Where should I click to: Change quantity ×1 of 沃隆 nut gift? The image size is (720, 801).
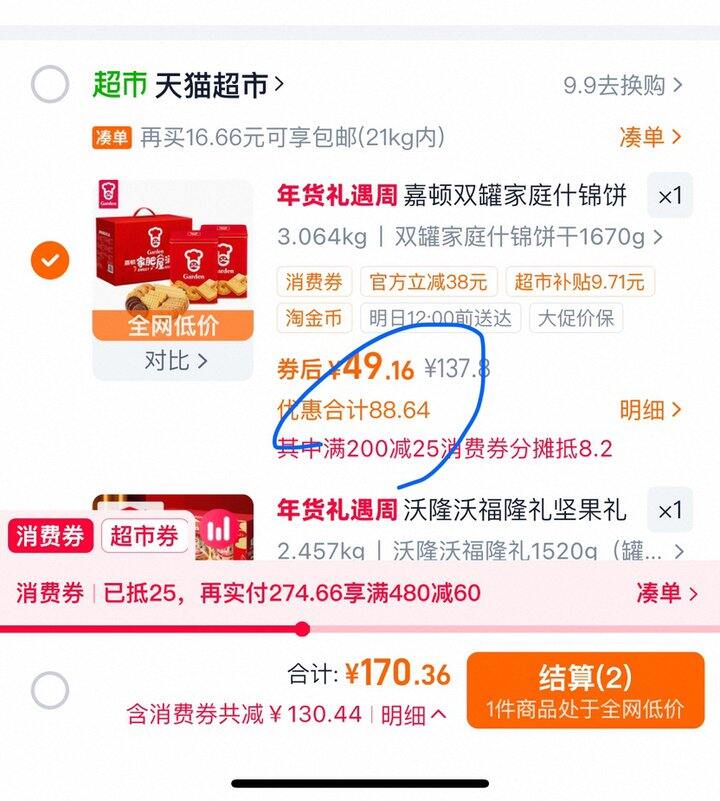coord(670,510)
